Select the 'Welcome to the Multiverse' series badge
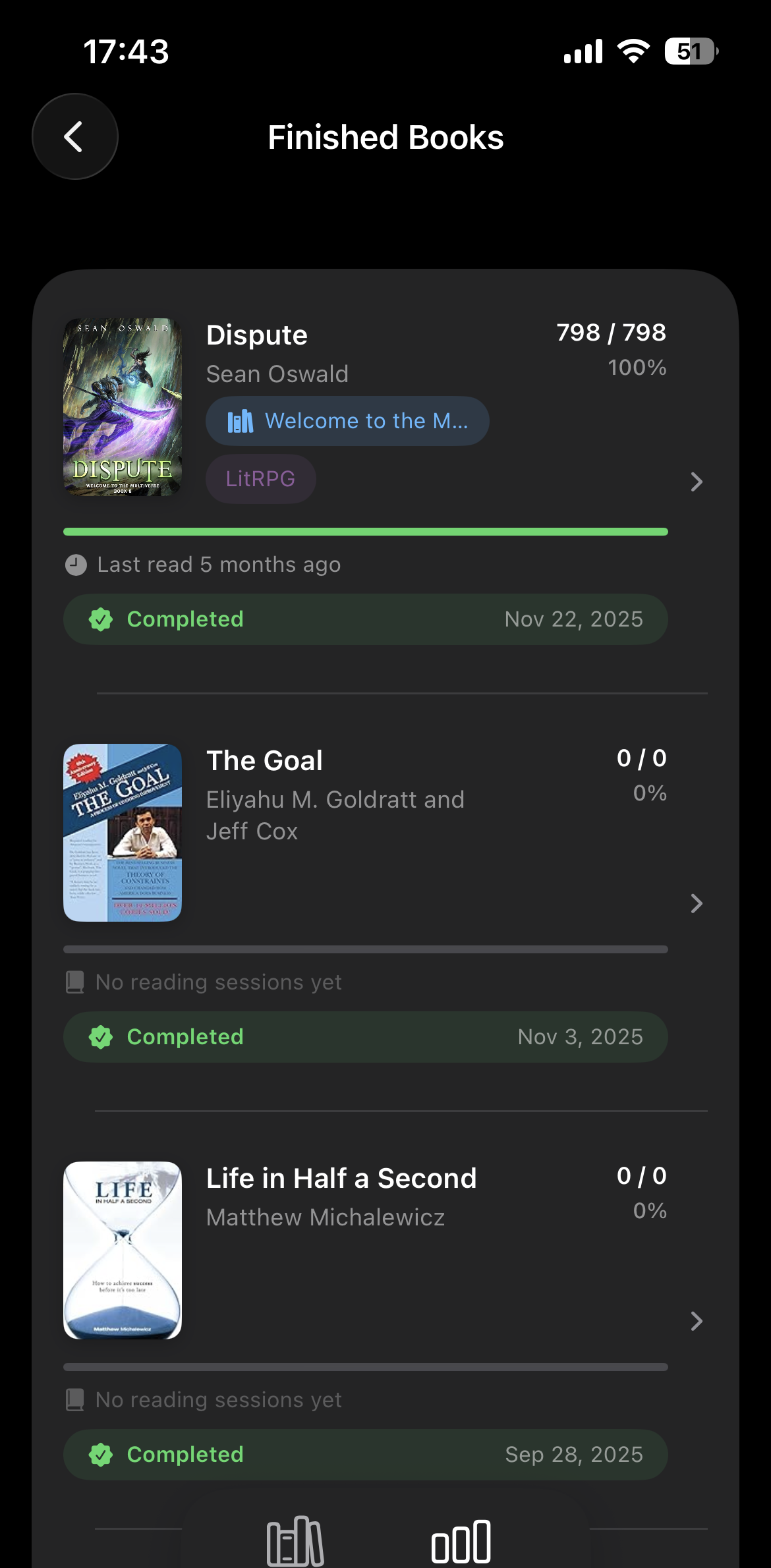The height and width of the screenshot is (1568, 771). click(x=347, y=420)
